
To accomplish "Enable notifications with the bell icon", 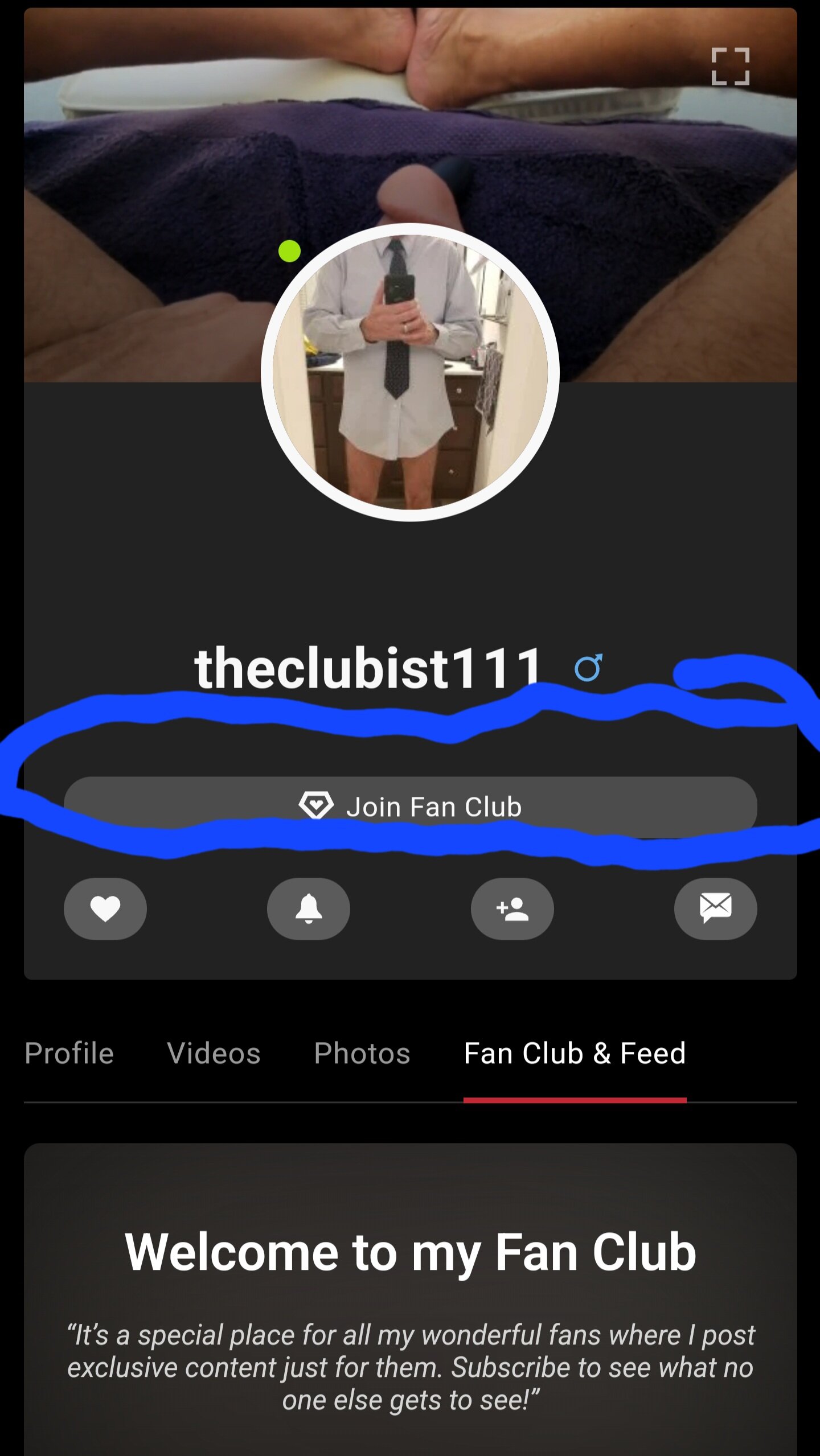I will pyautogui.click(x=309, y=908).
